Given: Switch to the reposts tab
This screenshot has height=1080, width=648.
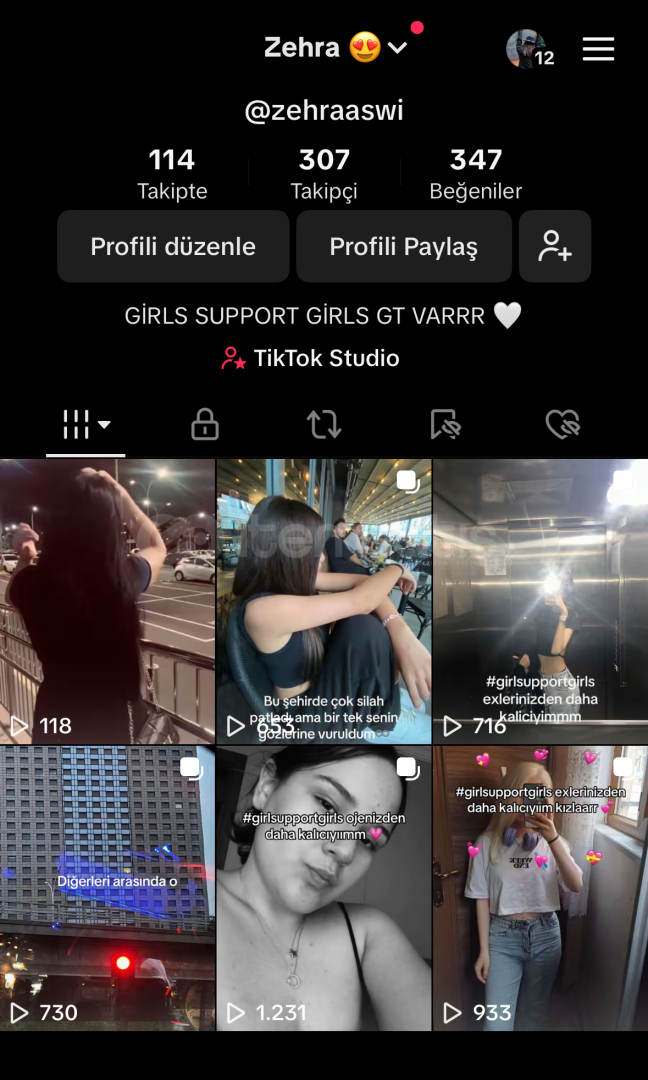Looking at the screenshot, I should click(324, 424).
